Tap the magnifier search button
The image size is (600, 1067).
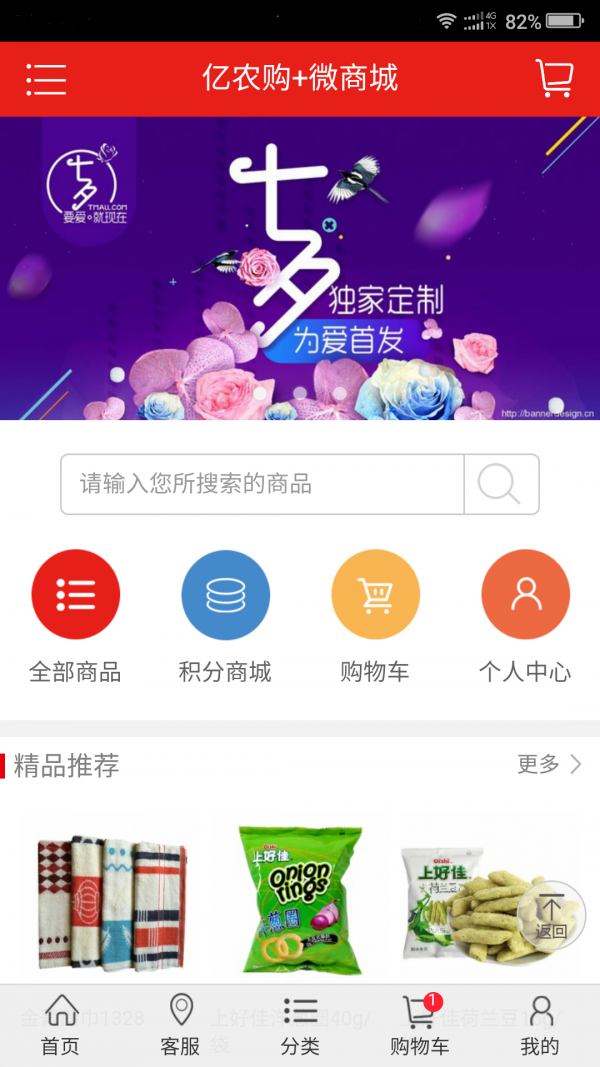click(500, 484)
